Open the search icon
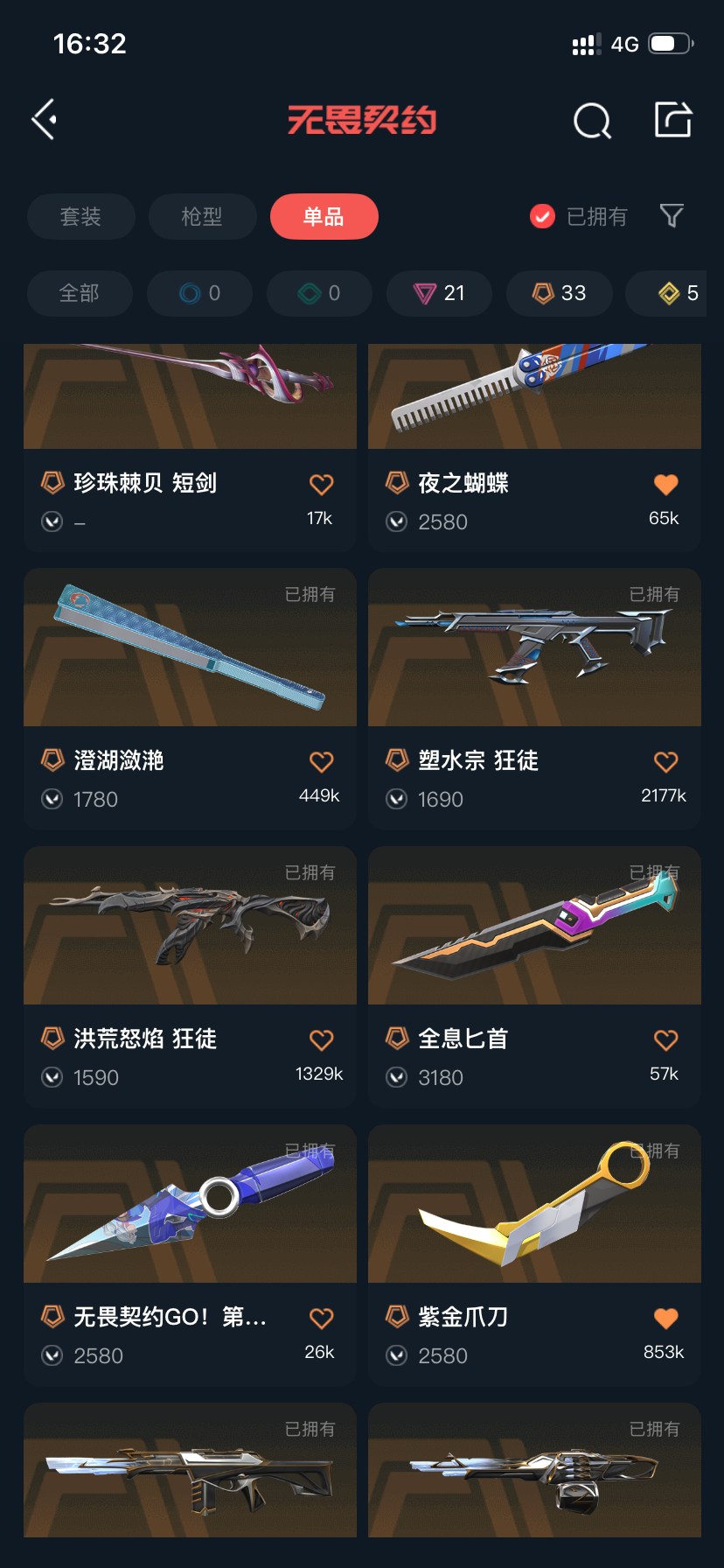This screenshot has height=1568, width=724. pyautogui.click(x=592, y=121)
